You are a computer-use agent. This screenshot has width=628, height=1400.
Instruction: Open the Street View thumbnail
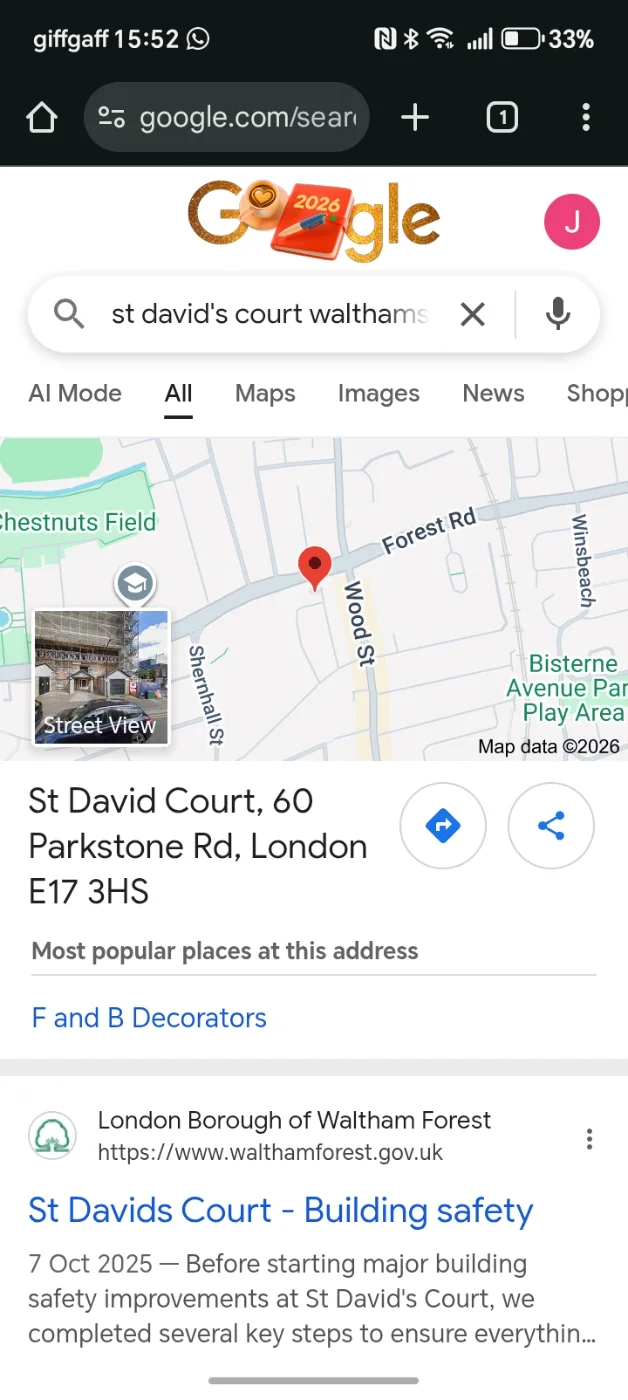101,676
